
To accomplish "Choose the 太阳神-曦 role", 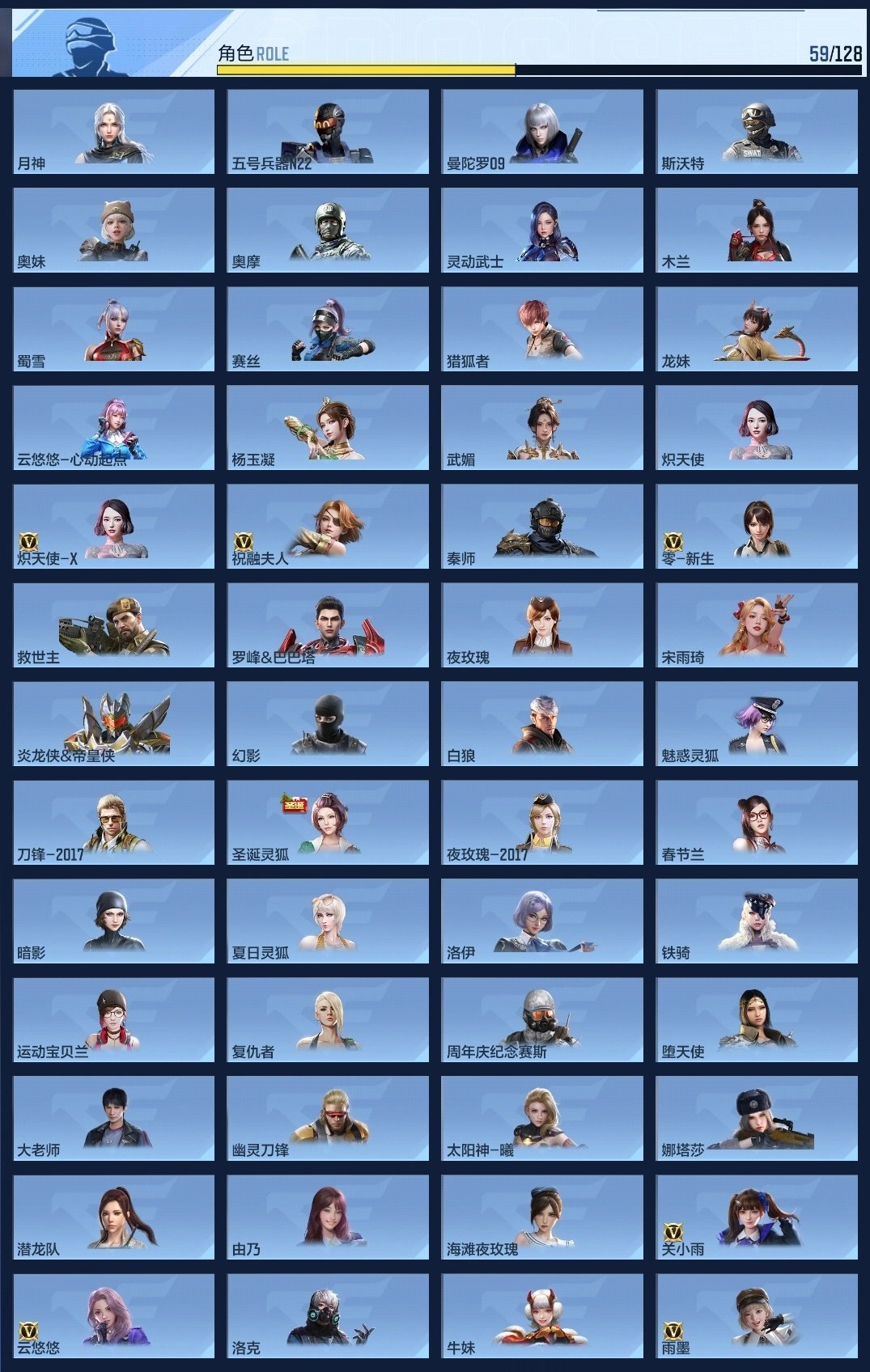I will pos(542,1118).
